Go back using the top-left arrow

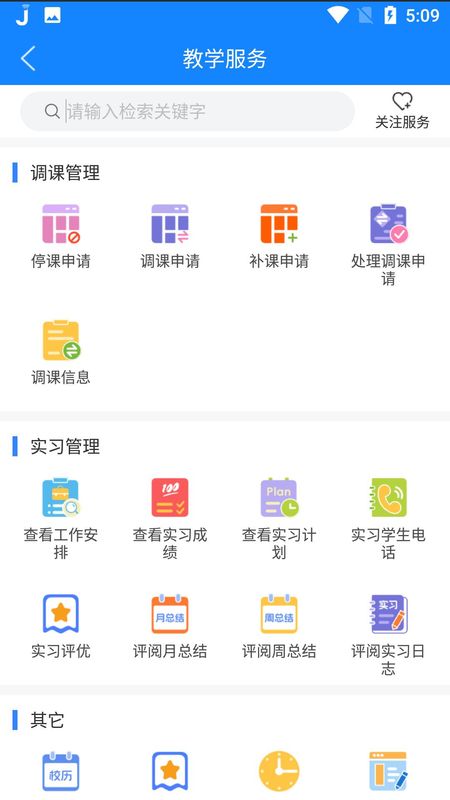coord(28,58)
